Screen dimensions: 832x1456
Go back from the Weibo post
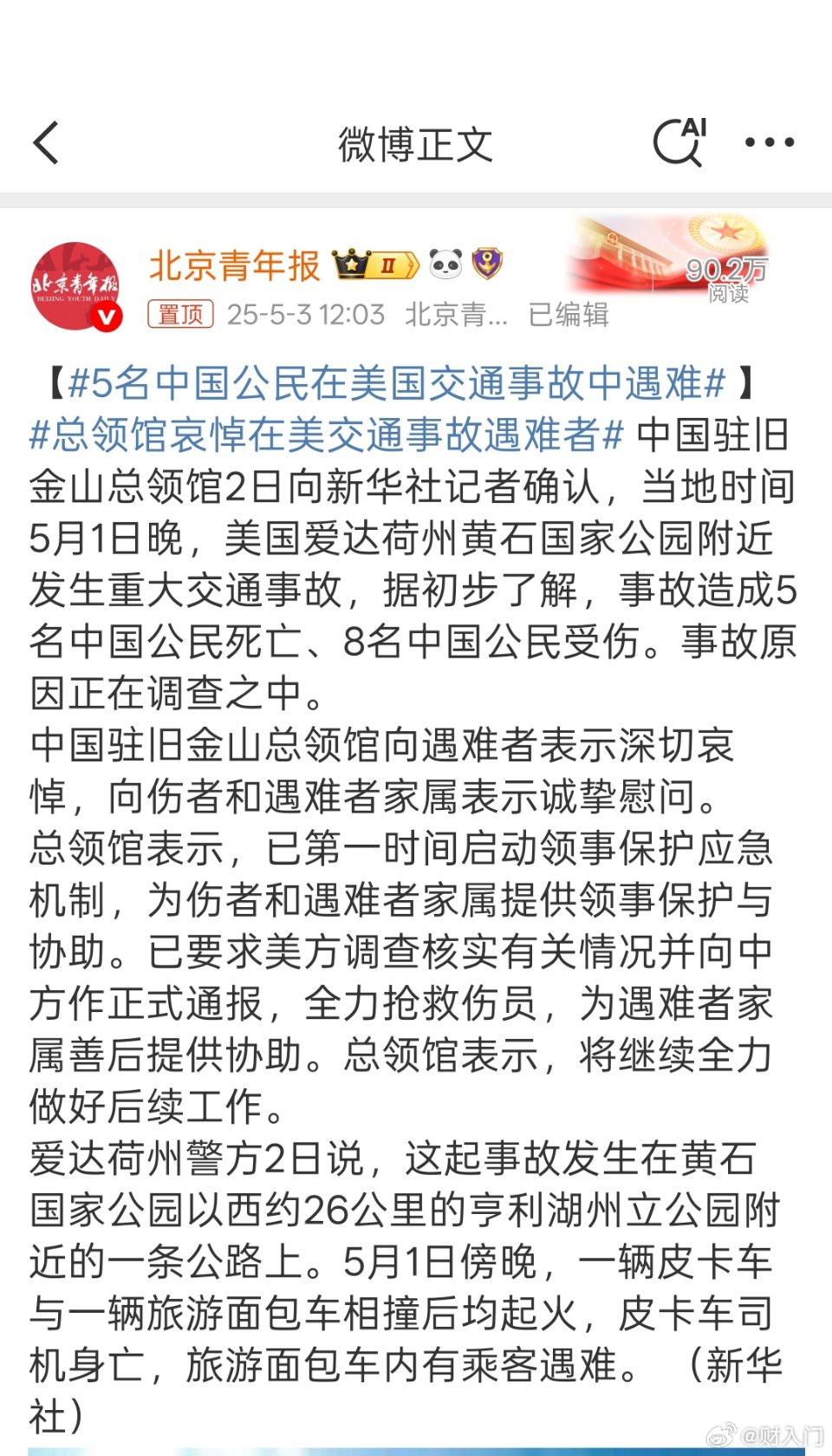pyautogui.click(x=46, y=143)
